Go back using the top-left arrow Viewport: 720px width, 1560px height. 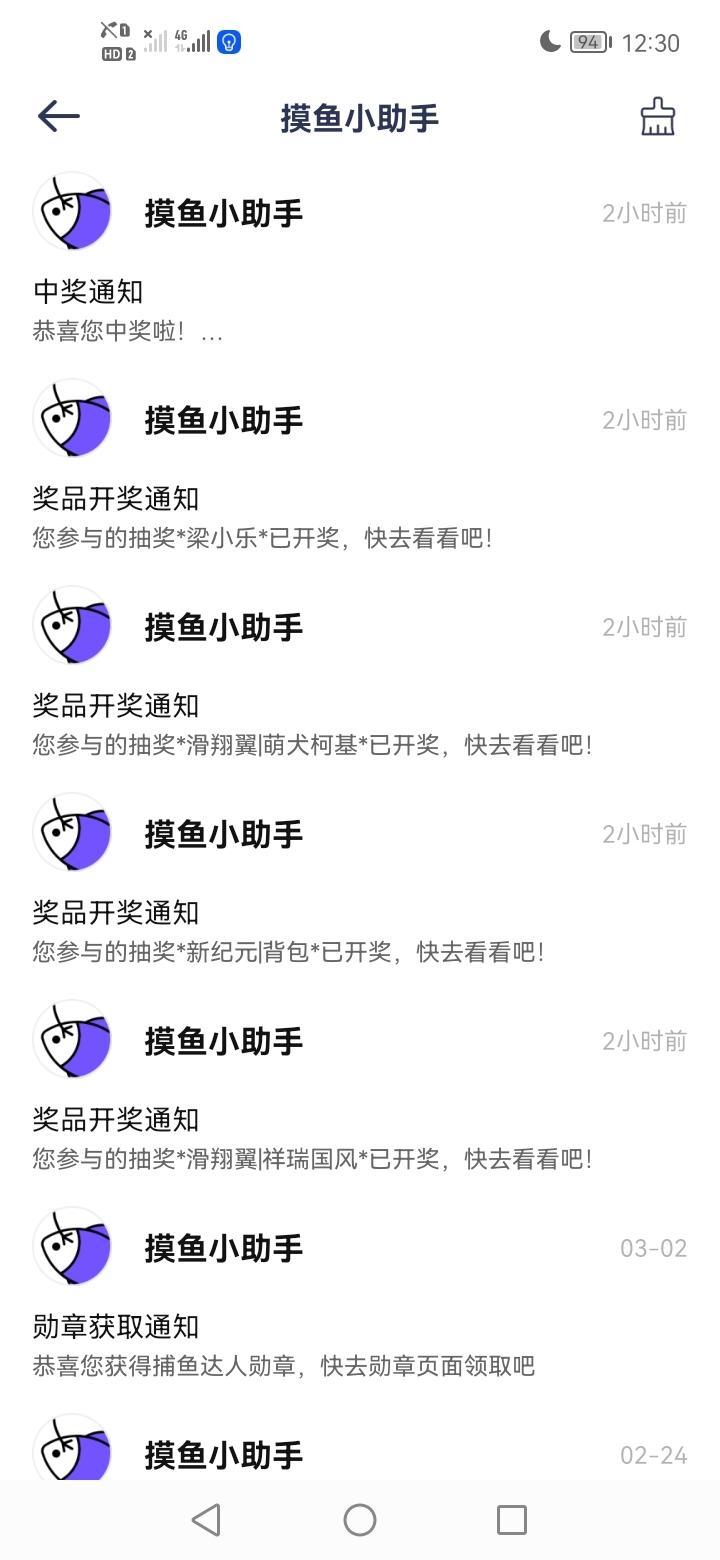(x=58, y=117)
